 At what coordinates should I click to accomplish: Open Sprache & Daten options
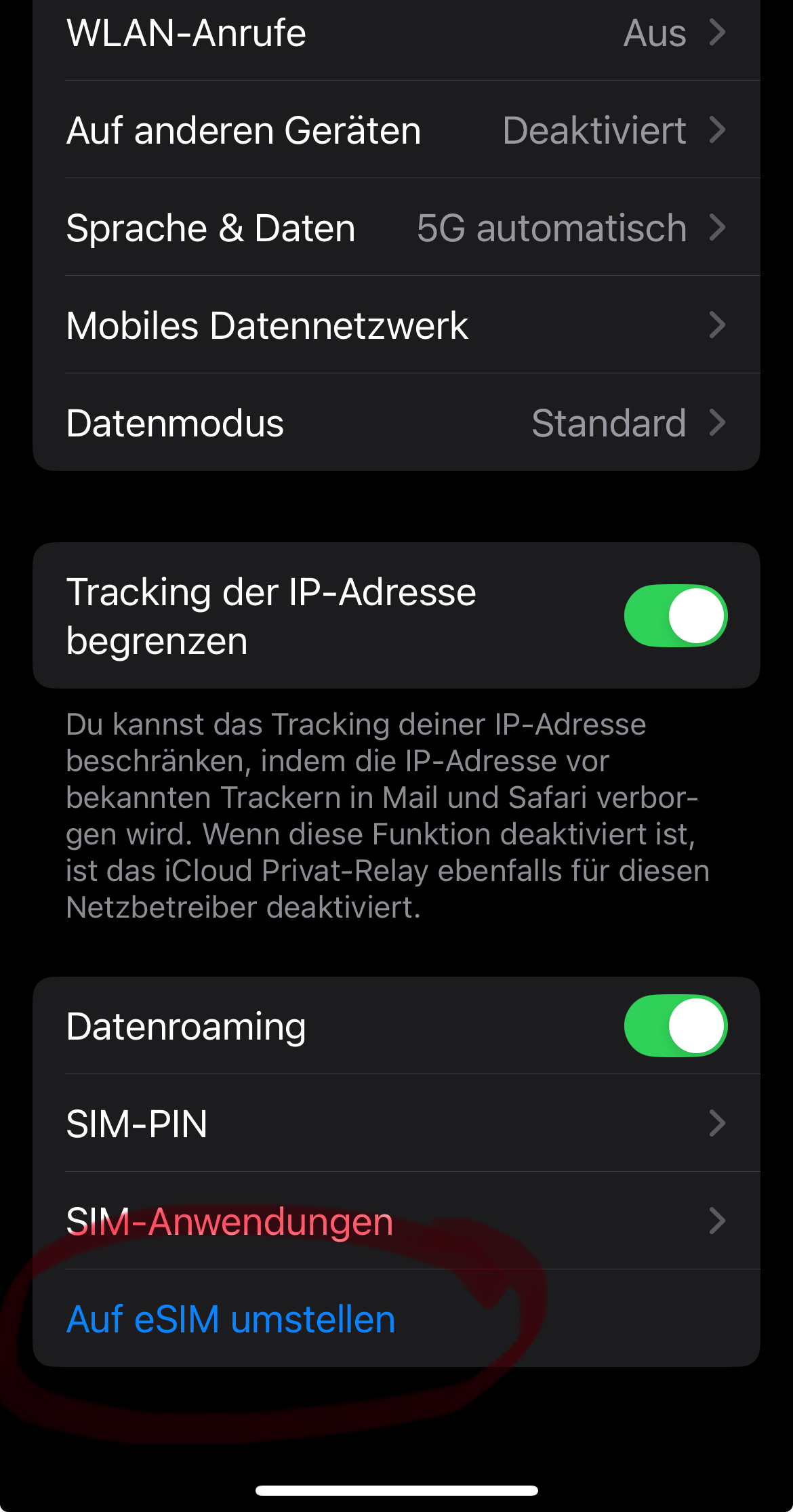pos(396,228)
